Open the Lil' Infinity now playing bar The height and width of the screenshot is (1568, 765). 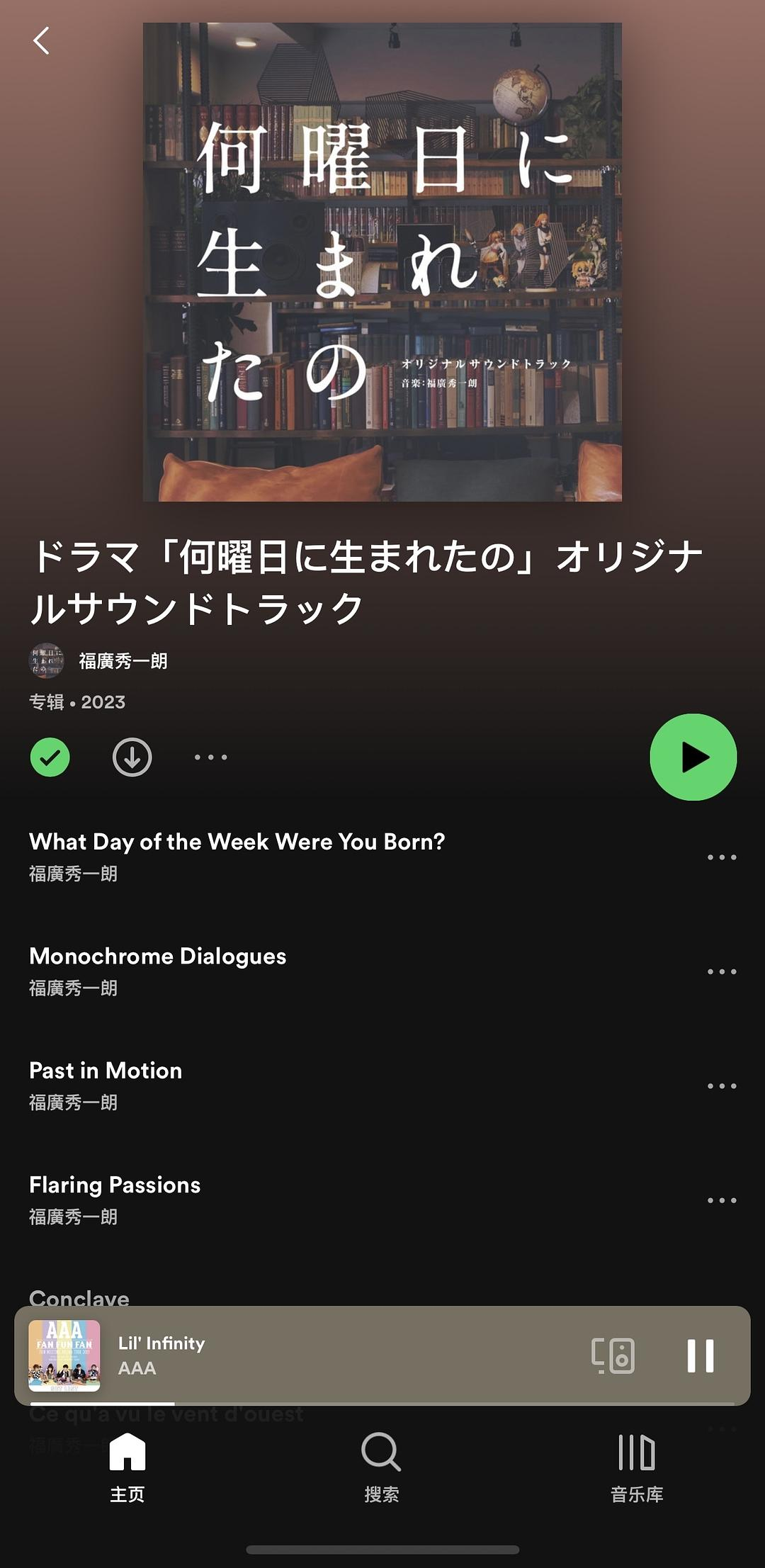(x=319, y=1355)
